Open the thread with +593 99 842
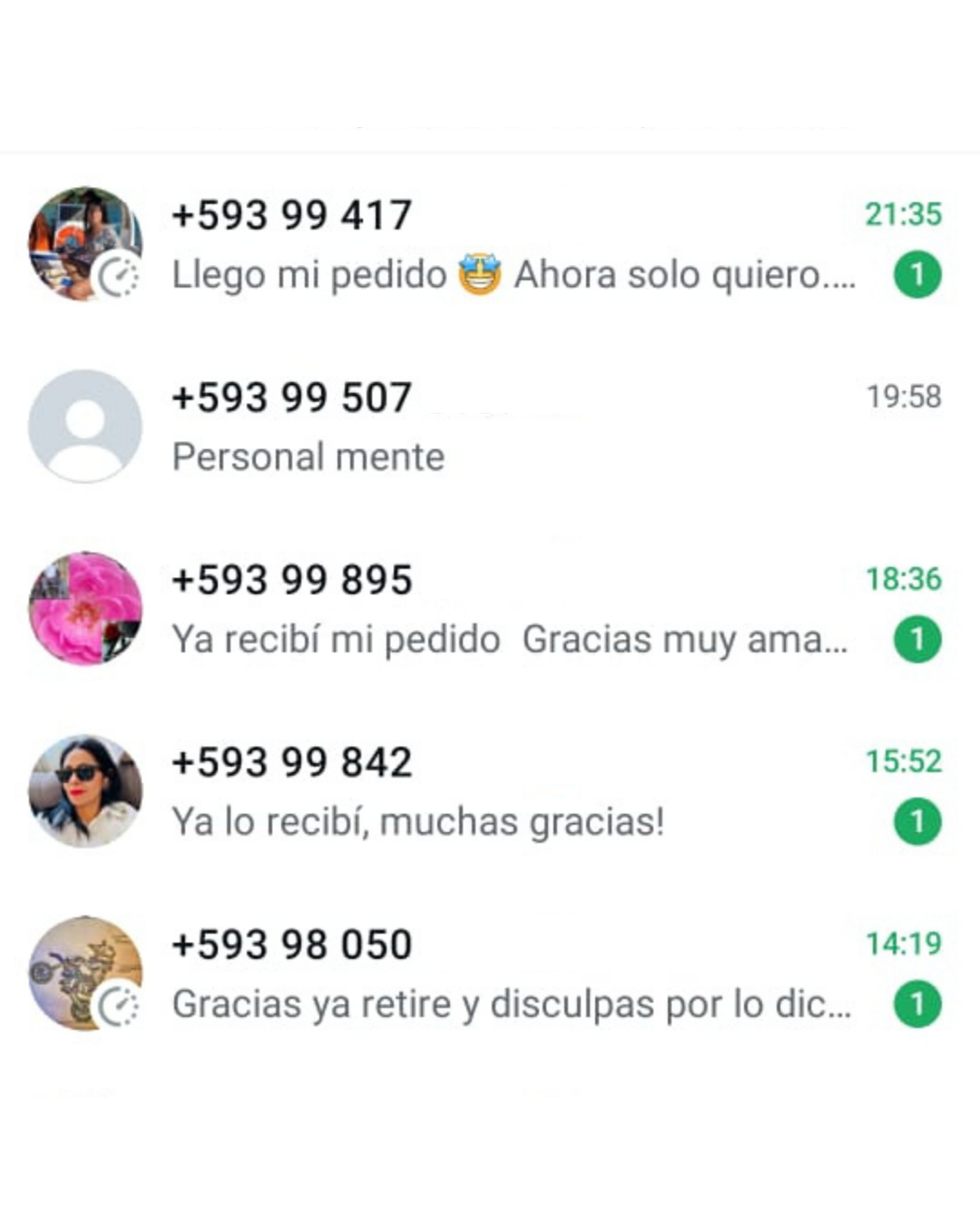The height and width of the screenshot is (1225, 980). pos(513,791)
